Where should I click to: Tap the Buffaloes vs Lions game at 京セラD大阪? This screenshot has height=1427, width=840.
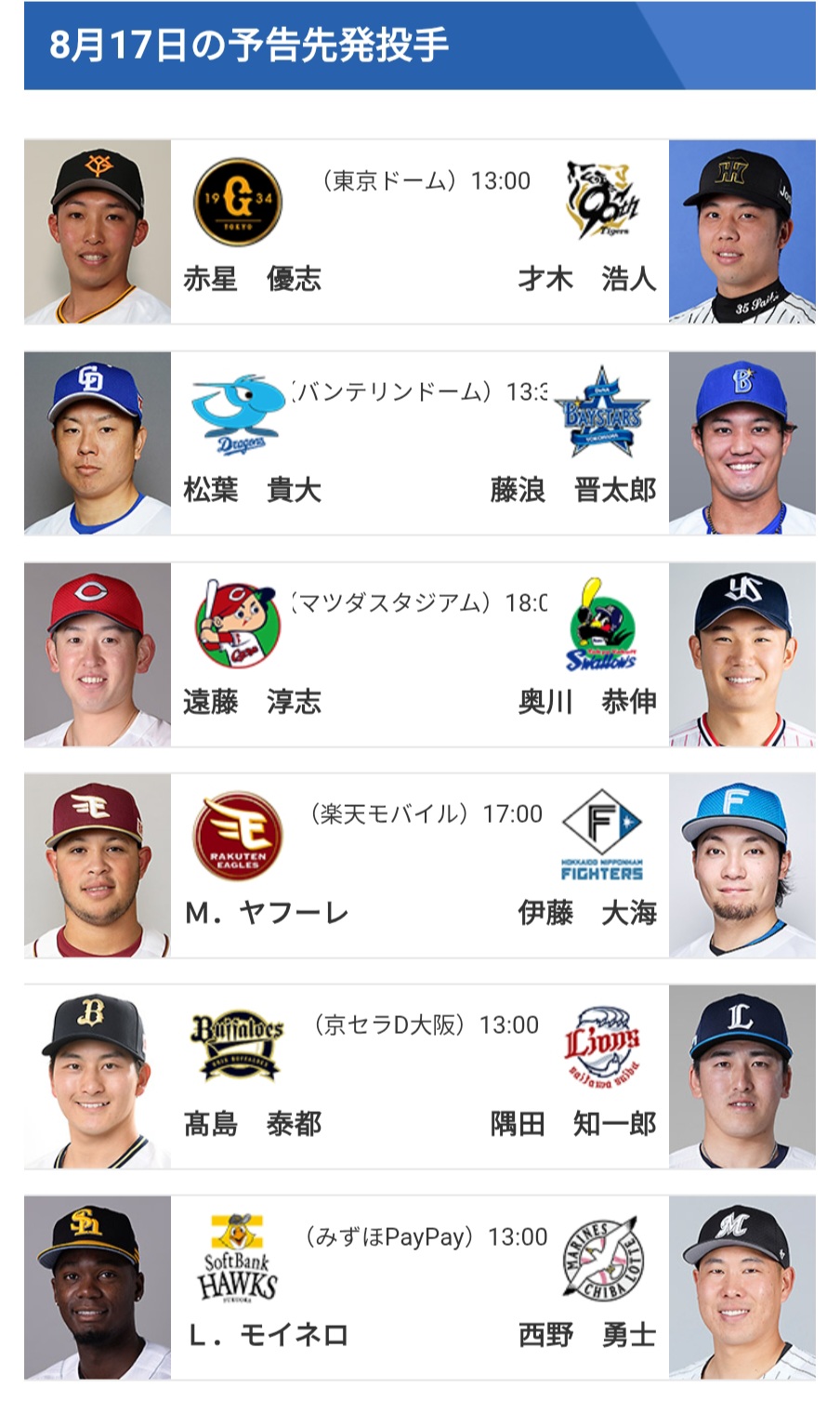pyautogui.click(x=420, y=1076)
